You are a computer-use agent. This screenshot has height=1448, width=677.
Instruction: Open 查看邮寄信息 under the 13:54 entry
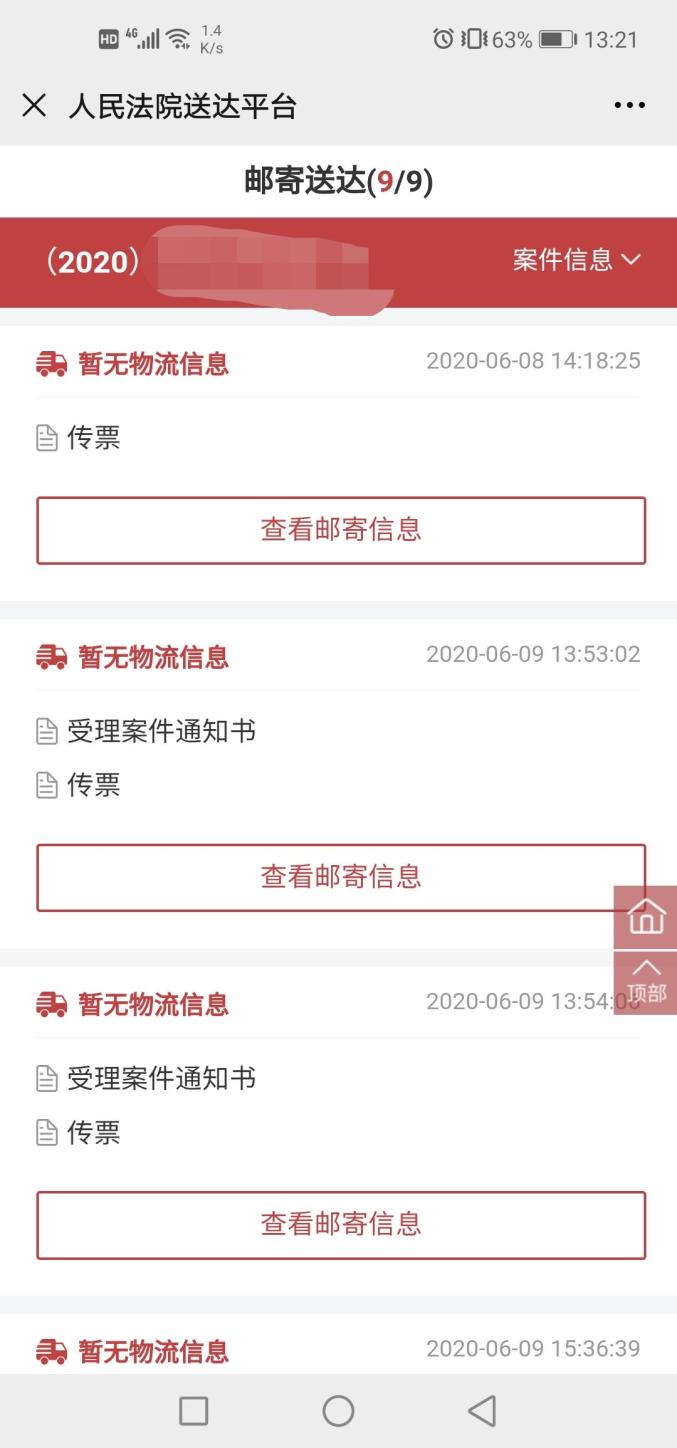[x=341, y=1224]
